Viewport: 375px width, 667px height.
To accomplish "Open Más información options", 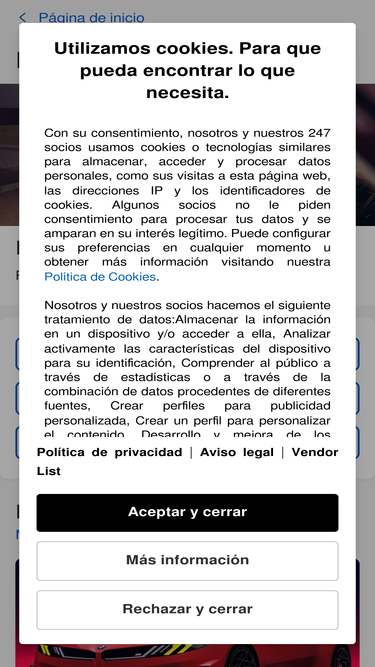I will [x=187, y=561].
